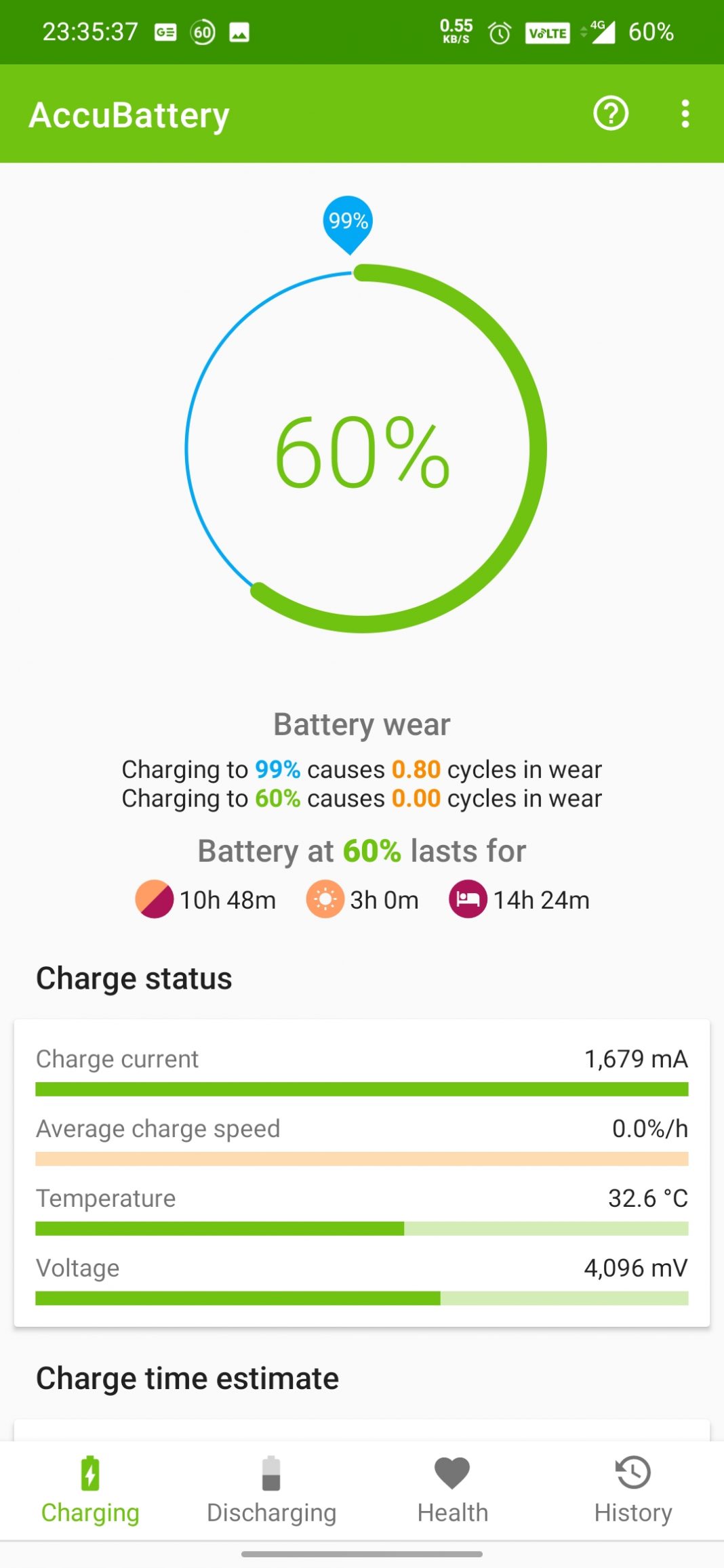The image size is (724, 1568).
Task: Tap the 60% battery percentage circle
Action: pos(362,451)
